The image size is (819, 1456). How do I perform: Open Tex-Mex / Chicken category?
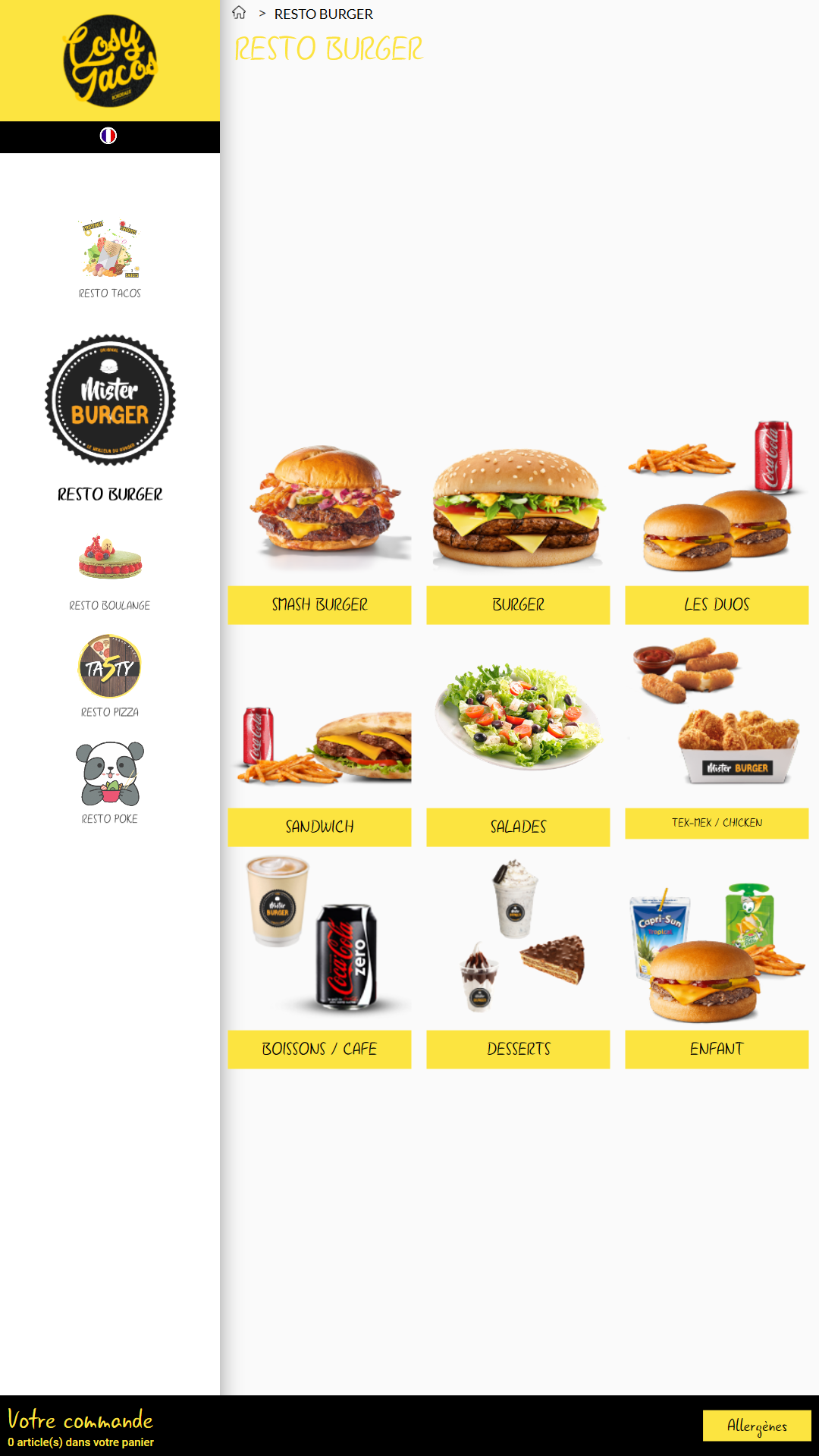click(x=717, y=823)
